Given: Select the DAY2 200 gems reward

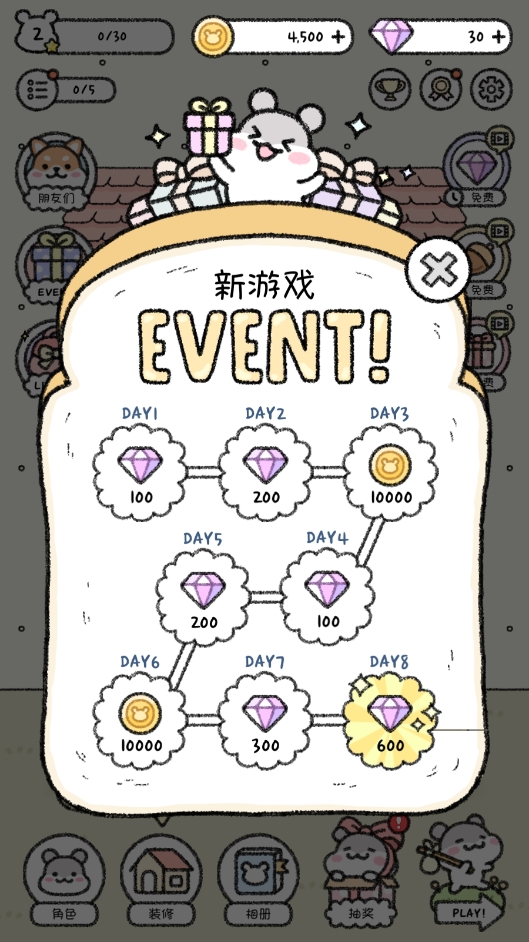Looking at the screenshot, I should point(265,470).
